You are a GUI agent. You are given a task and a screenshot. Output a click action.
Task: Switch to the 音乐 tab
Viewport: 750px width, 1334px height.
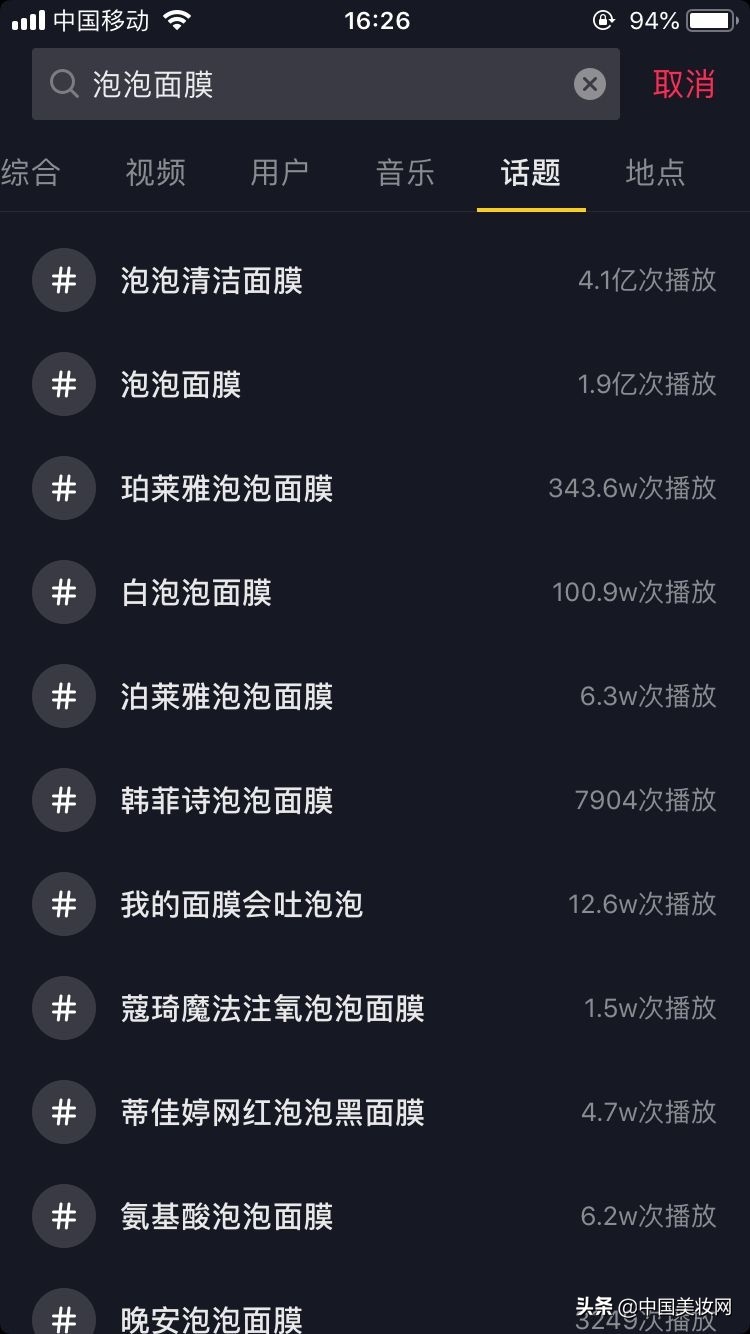405,173
